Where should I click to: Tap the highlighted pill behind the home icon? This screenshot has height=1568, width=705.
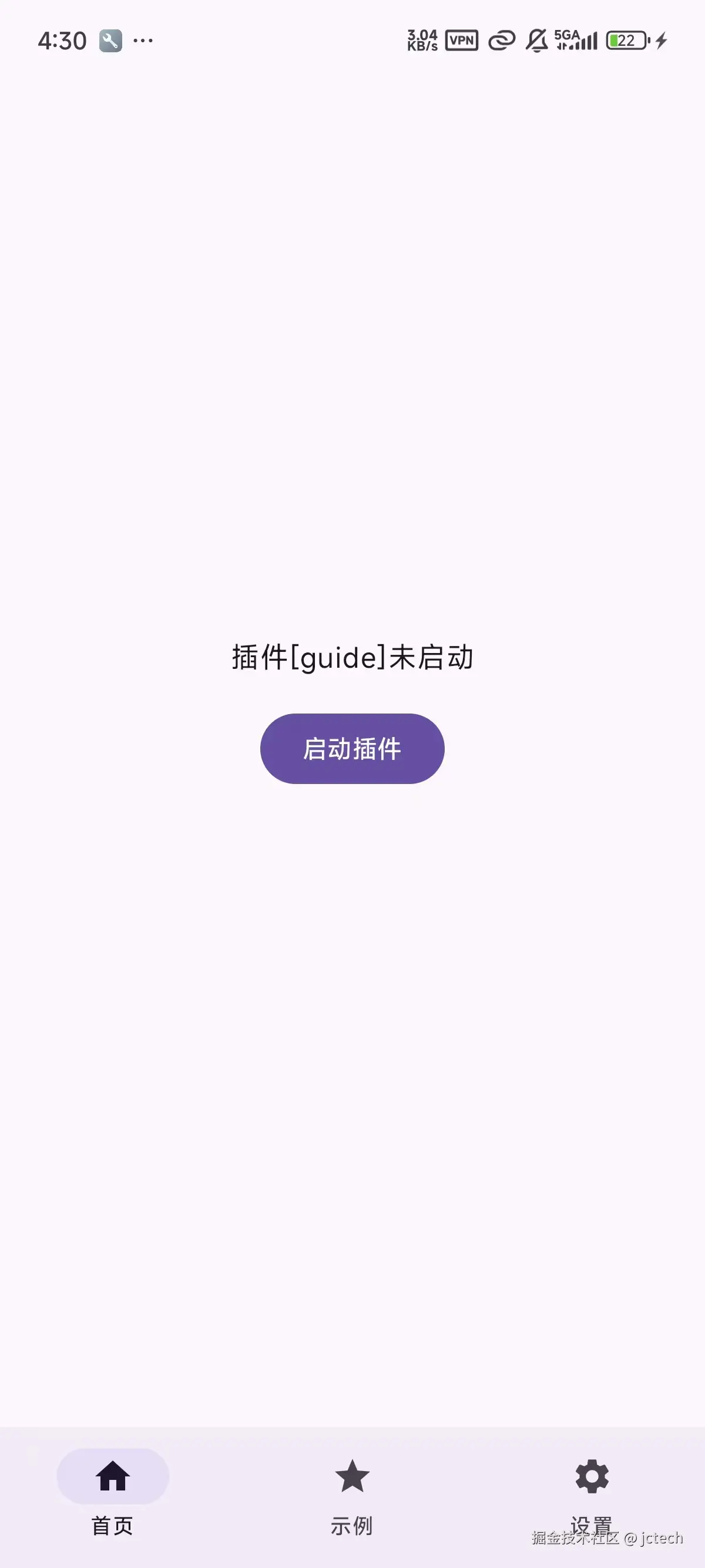(113, 1478)
